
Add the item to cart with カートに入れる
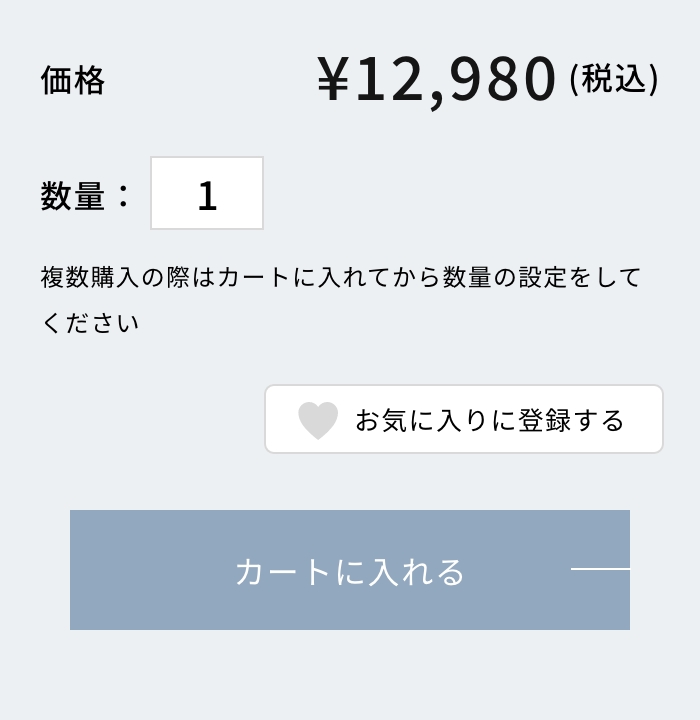(350, 570)
